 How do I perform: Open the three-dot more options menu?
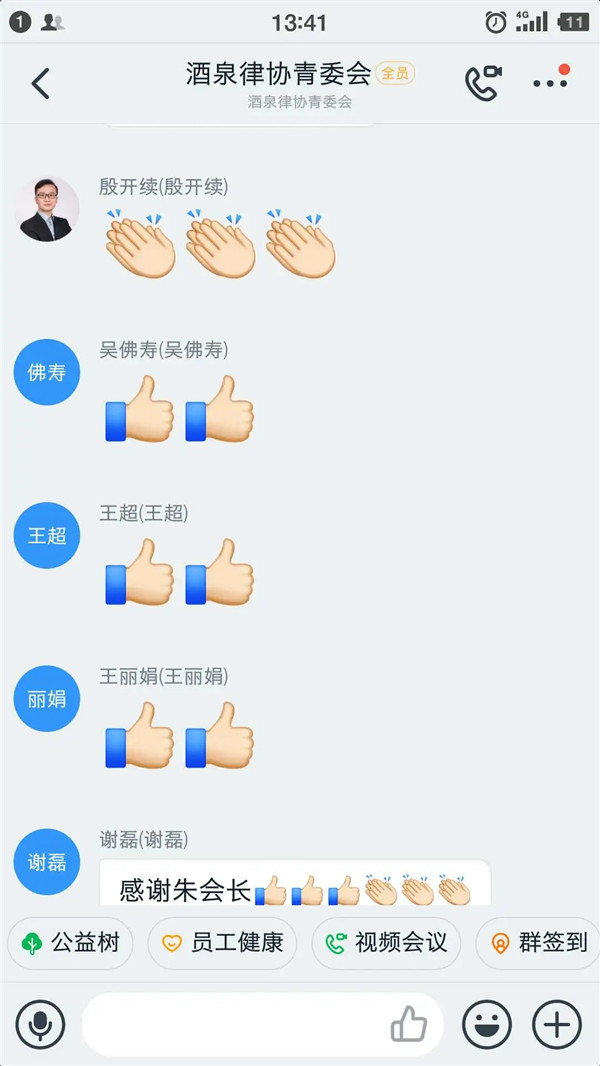tap(550, 83)
